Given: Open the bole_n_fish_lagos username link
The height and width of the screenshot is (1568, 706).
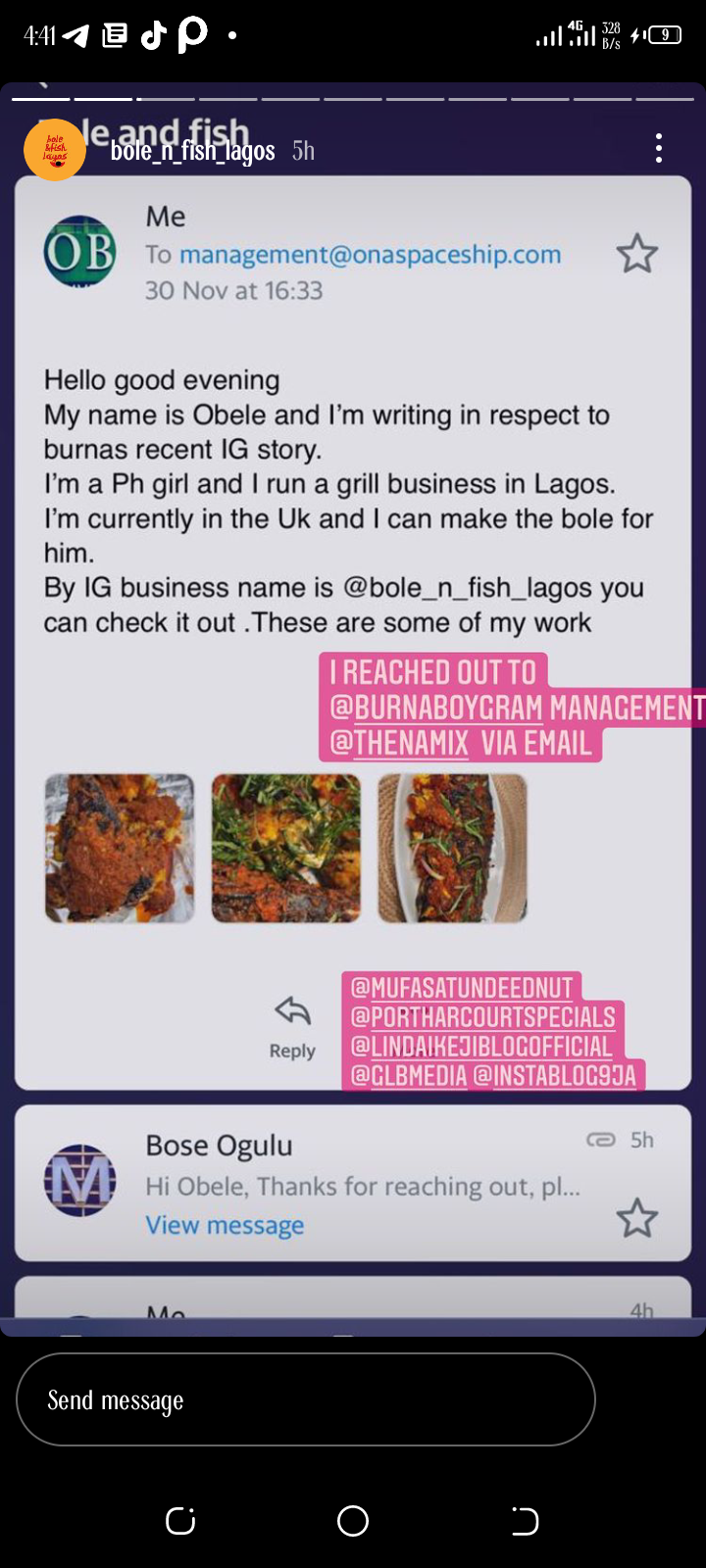Looking at the screenshot, I should pos(192,151).
